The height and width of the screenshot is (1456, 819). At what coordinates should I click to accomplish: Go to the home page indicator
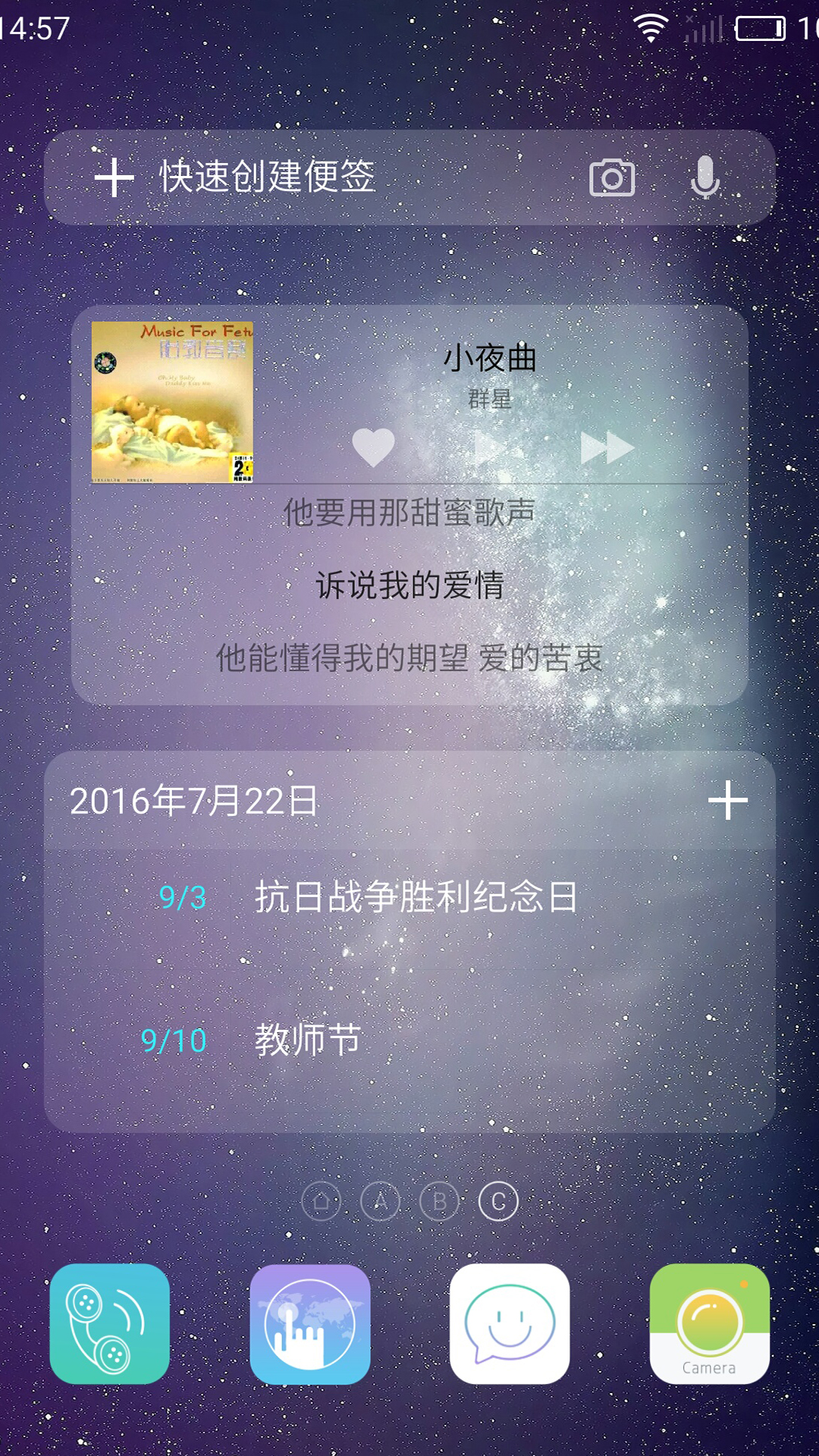tap(321, 1201)
